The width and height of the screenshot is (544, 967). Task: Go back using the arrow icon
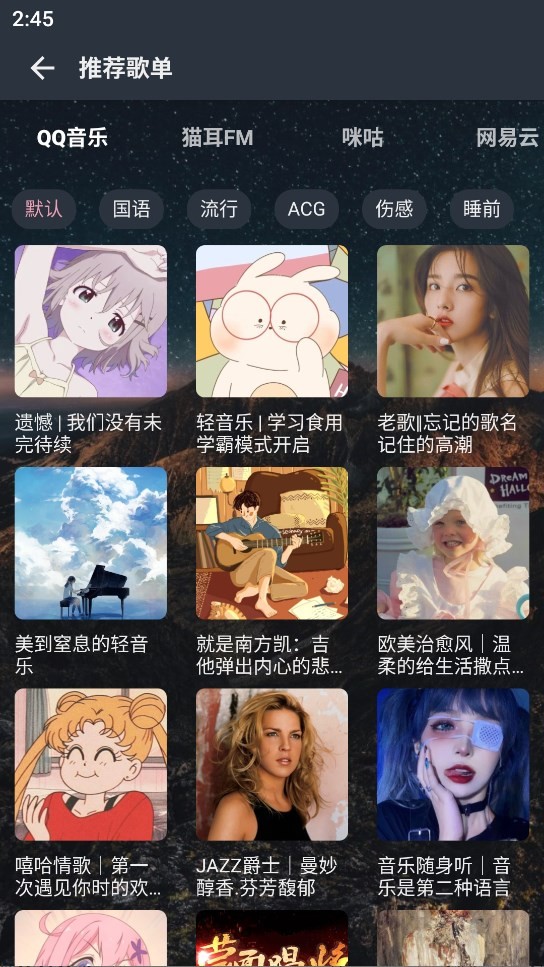[x=43, y=68]
